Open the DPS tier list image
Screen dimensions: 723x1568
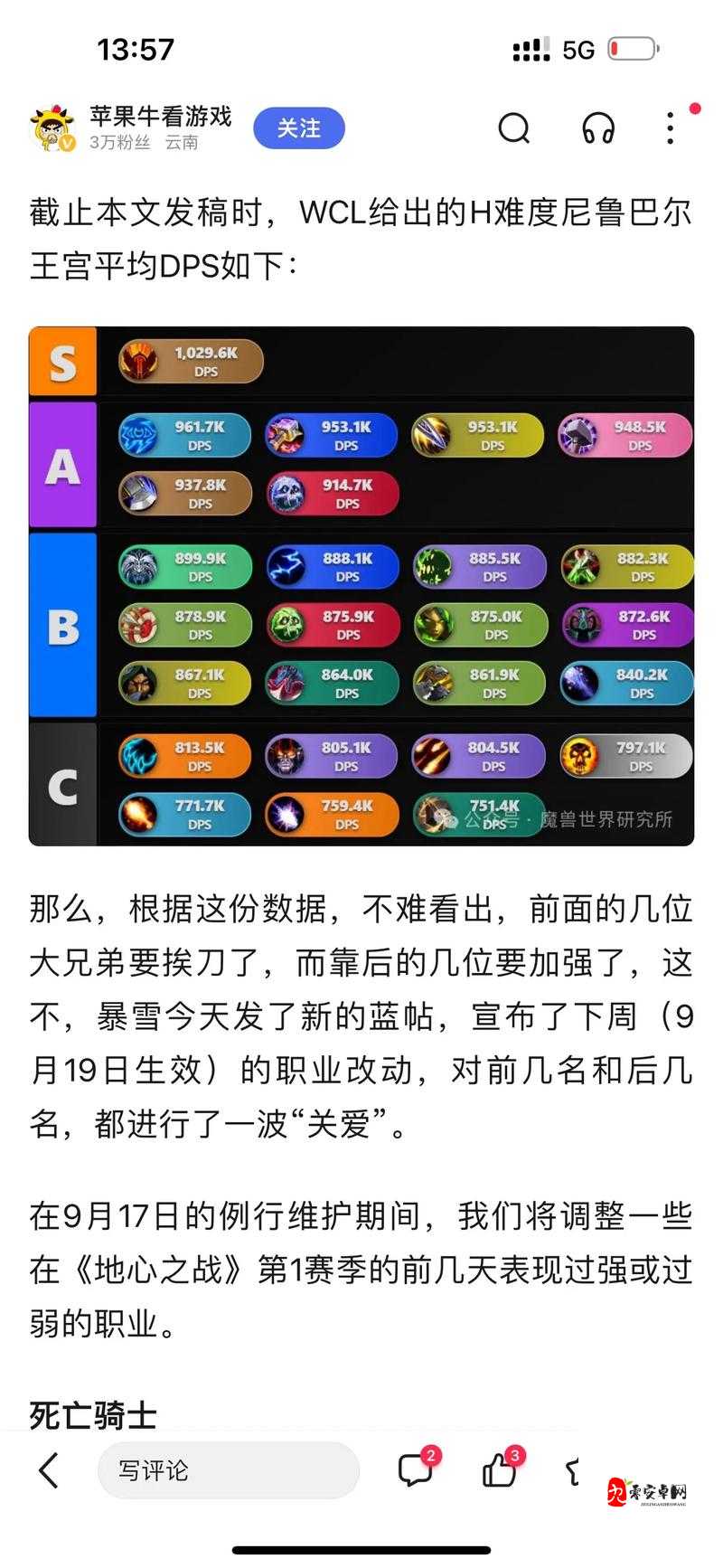361,586
